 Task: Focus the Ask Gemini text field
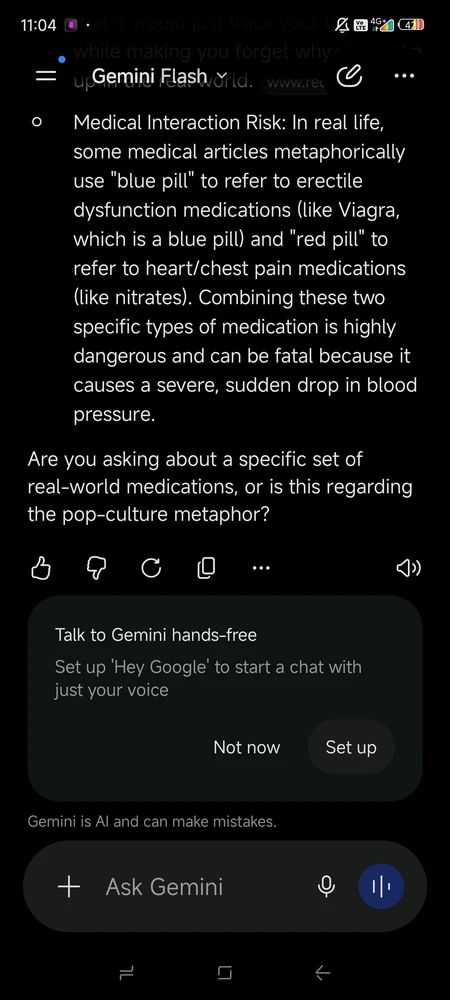(204, 886)
